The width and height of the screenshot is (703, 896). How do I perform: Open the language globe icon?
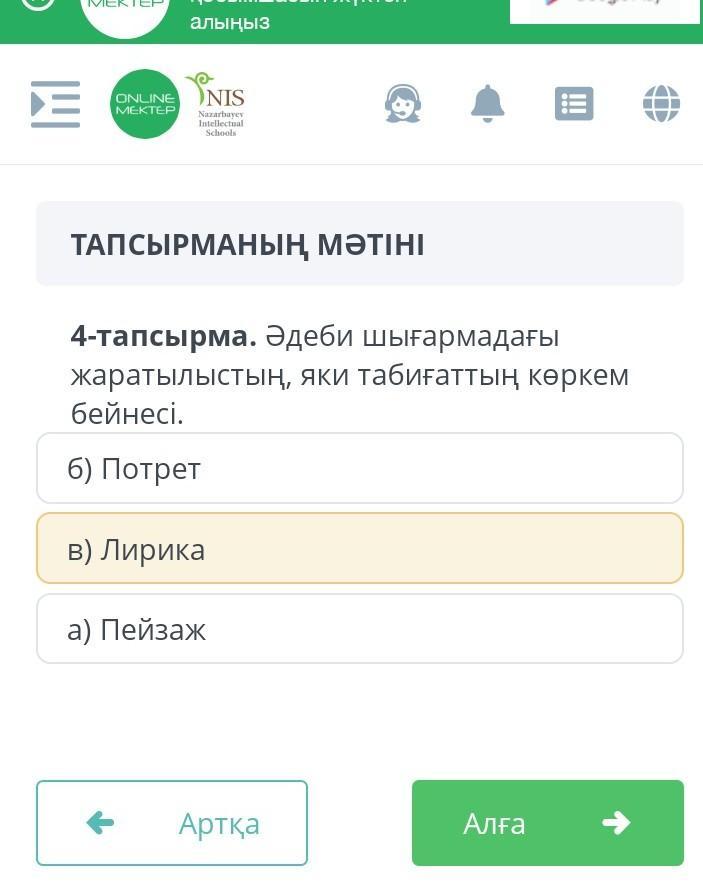[661, 104]
